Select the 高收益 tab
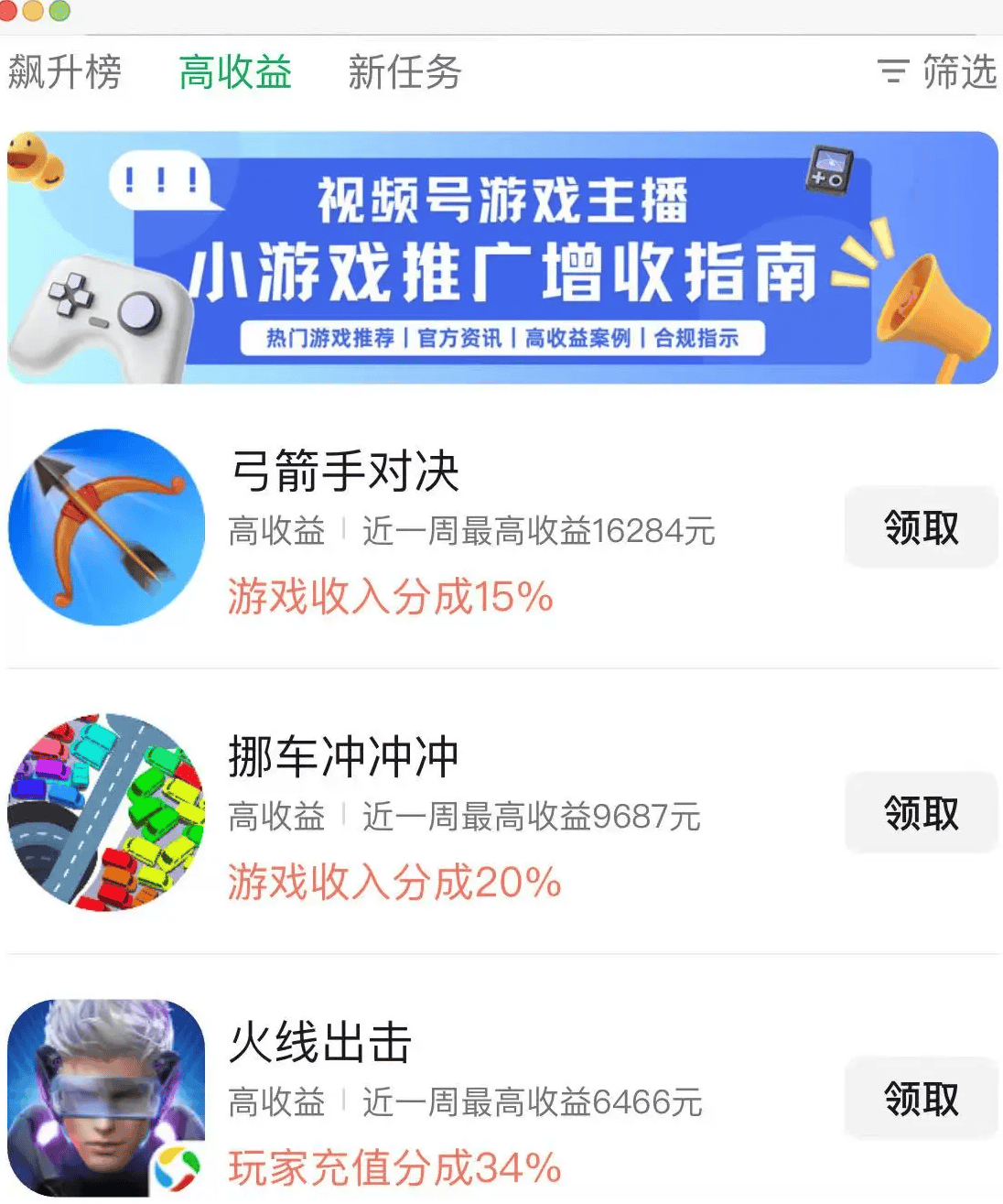The width and height of the screenshot is (1003, 1204). click(x=235, y=72)
